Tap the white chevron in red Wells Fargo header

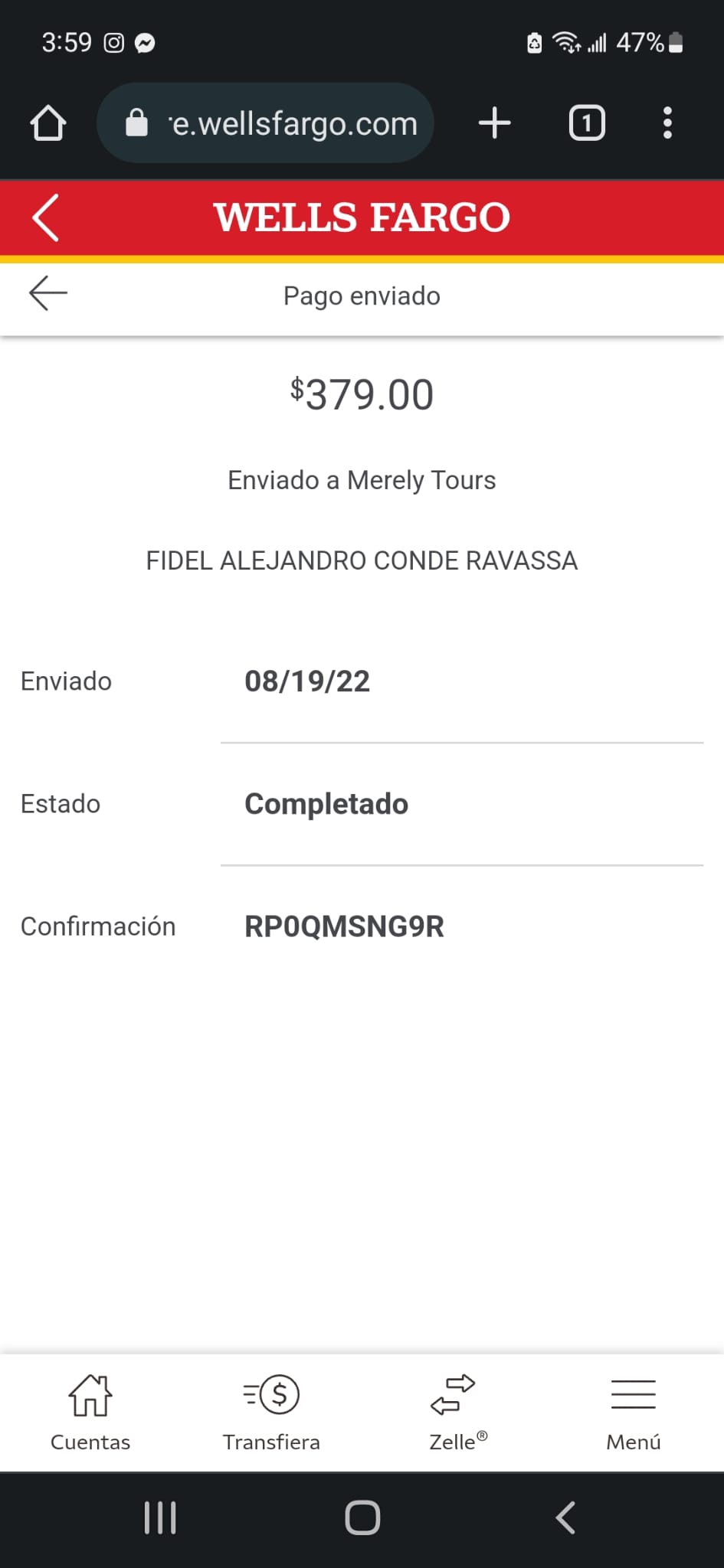click(45, 217)
